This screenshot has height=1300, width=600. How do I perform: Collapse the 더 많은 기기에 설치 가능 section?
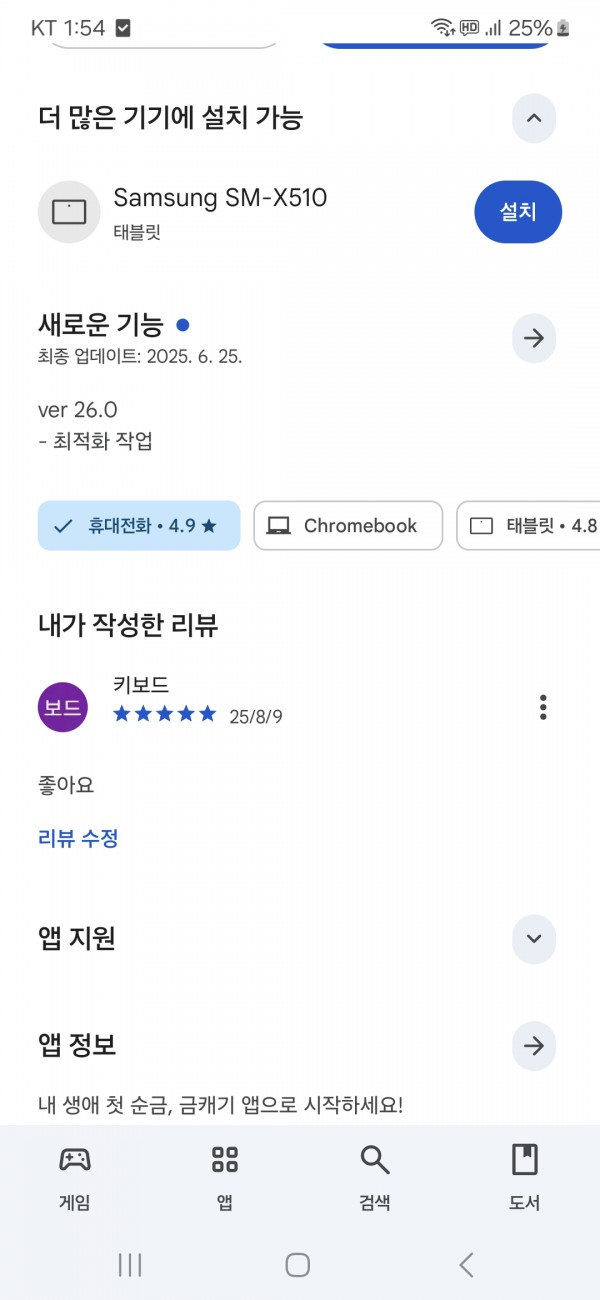click(x=534, y=119)
